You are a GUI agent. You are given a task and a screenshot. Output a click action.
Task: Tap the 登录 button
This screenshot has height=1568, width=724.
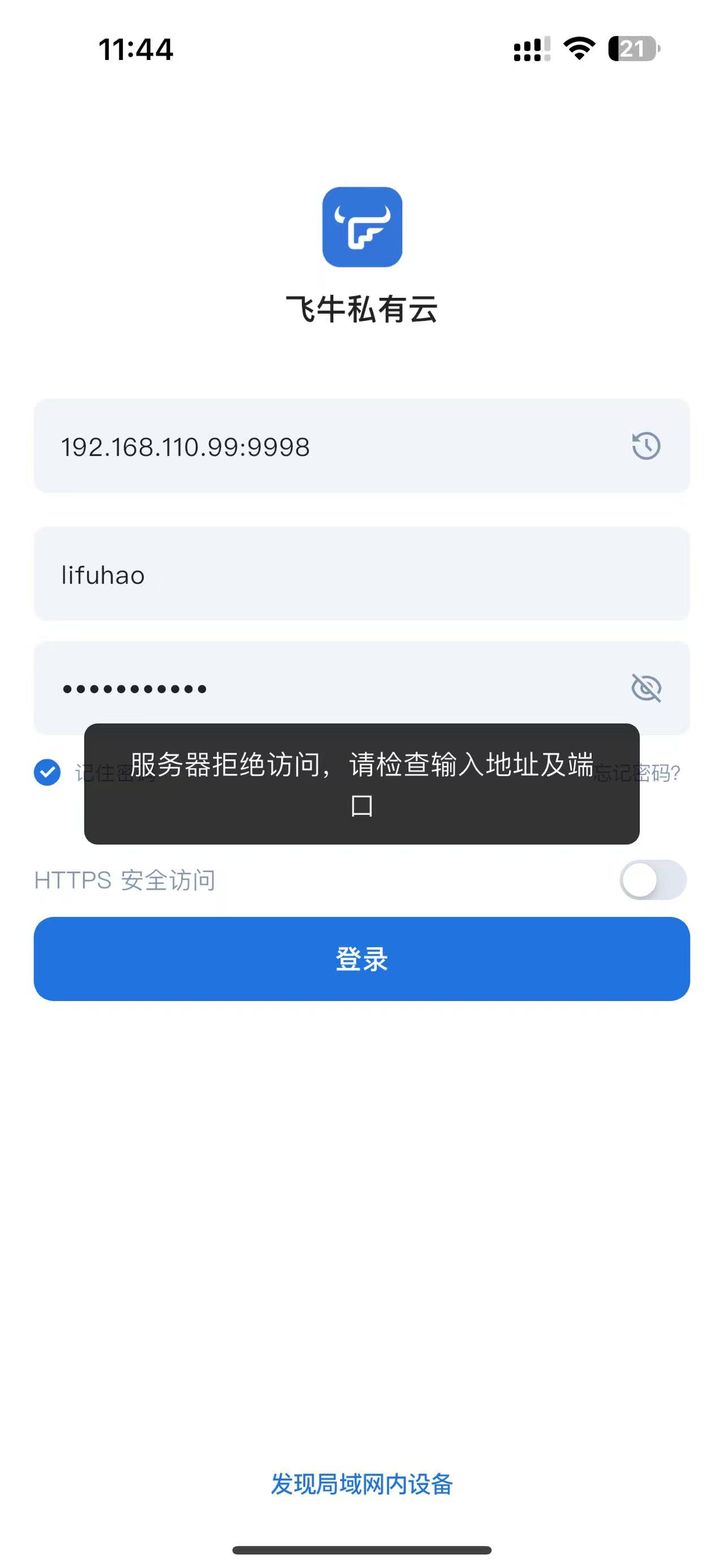tap(361, 959)
